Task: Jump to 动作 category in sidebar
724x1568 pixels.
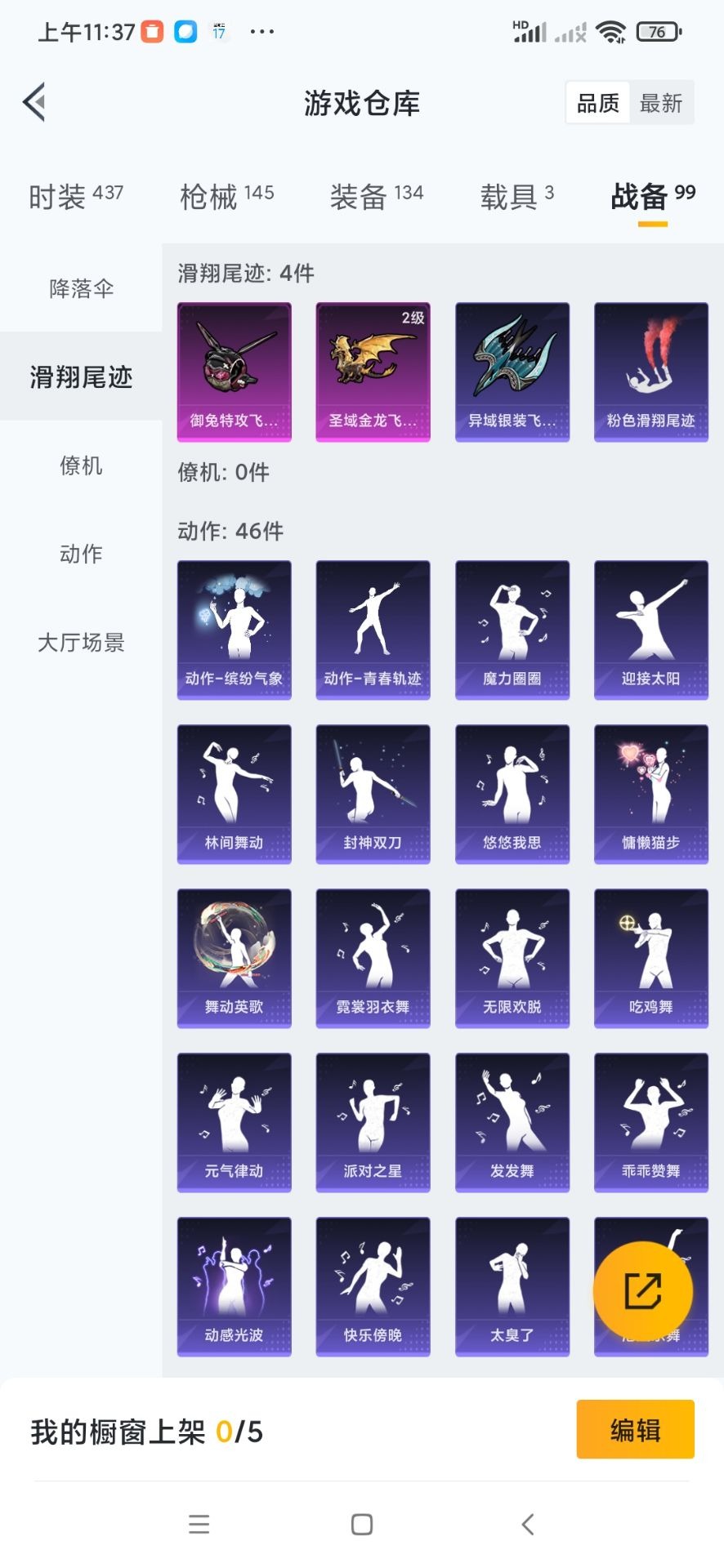Action: [81, 554]
